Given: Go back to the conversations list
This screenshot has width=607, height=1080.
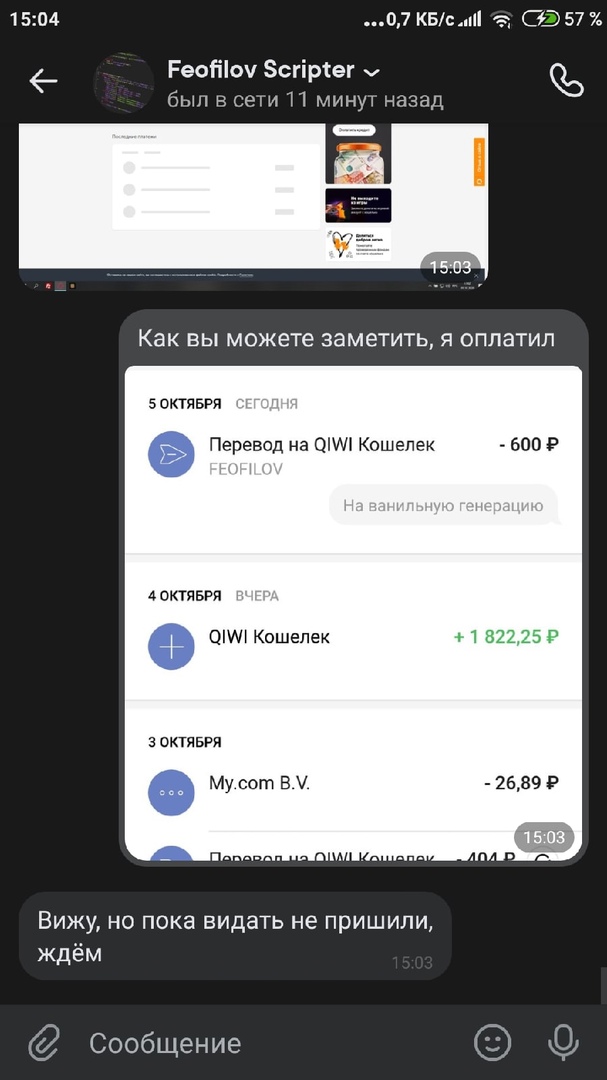Looking at the screenshot, I should click(43, 81).
